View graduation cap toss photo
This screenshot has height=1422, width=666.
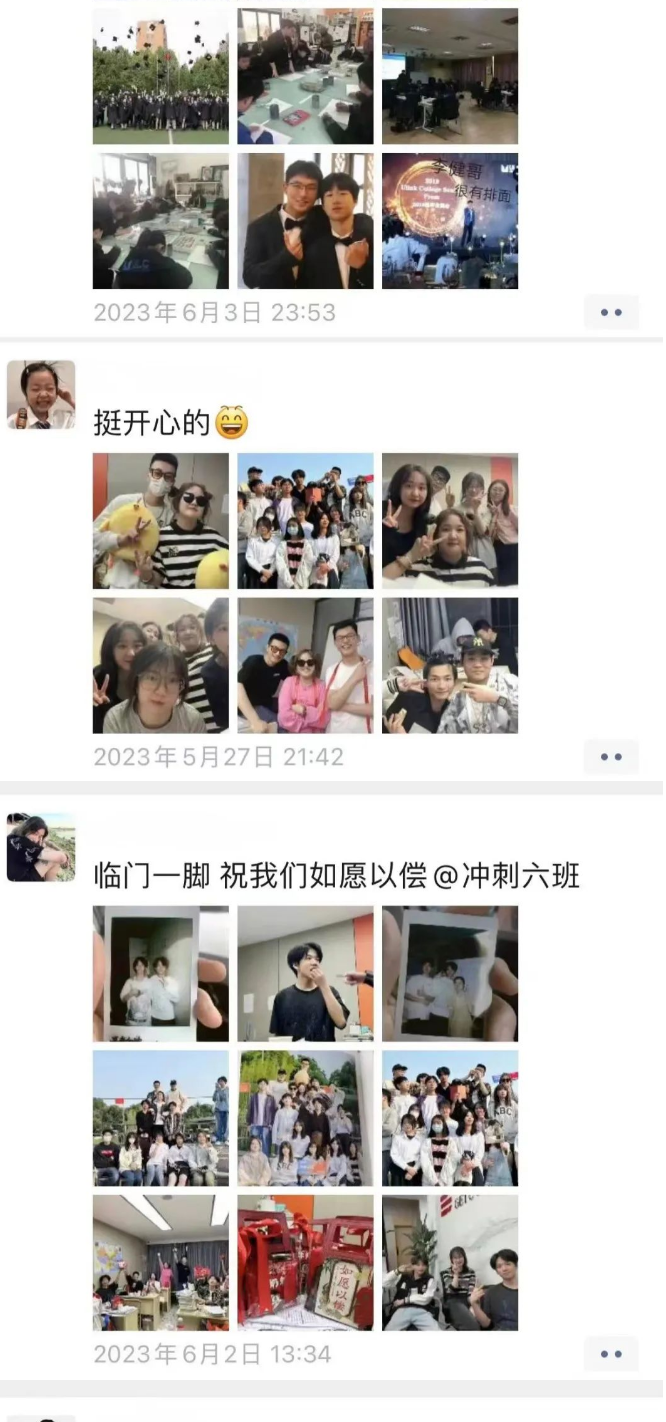pyautogui.click(x=161, y=76)
